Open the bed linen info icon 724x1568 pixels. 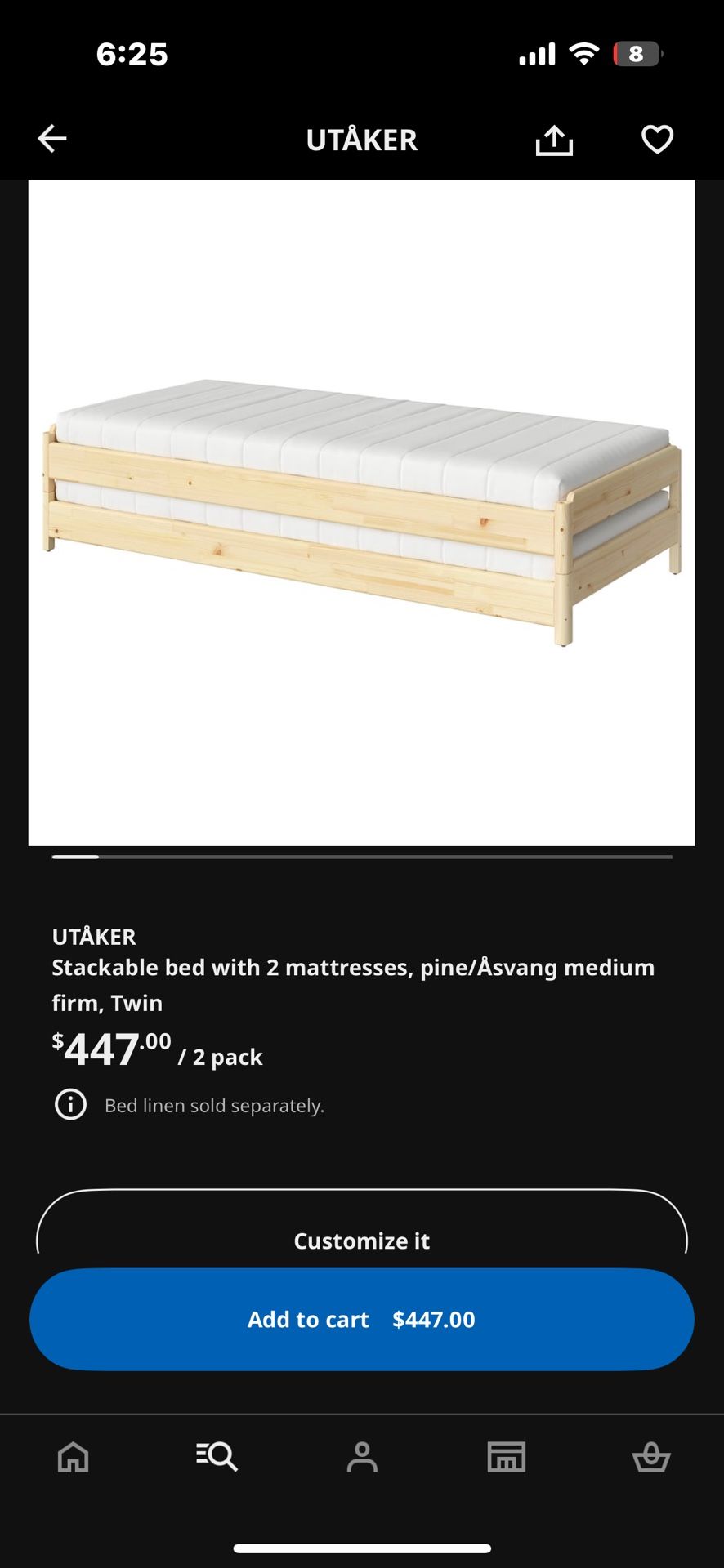(x=70, y=1105)
